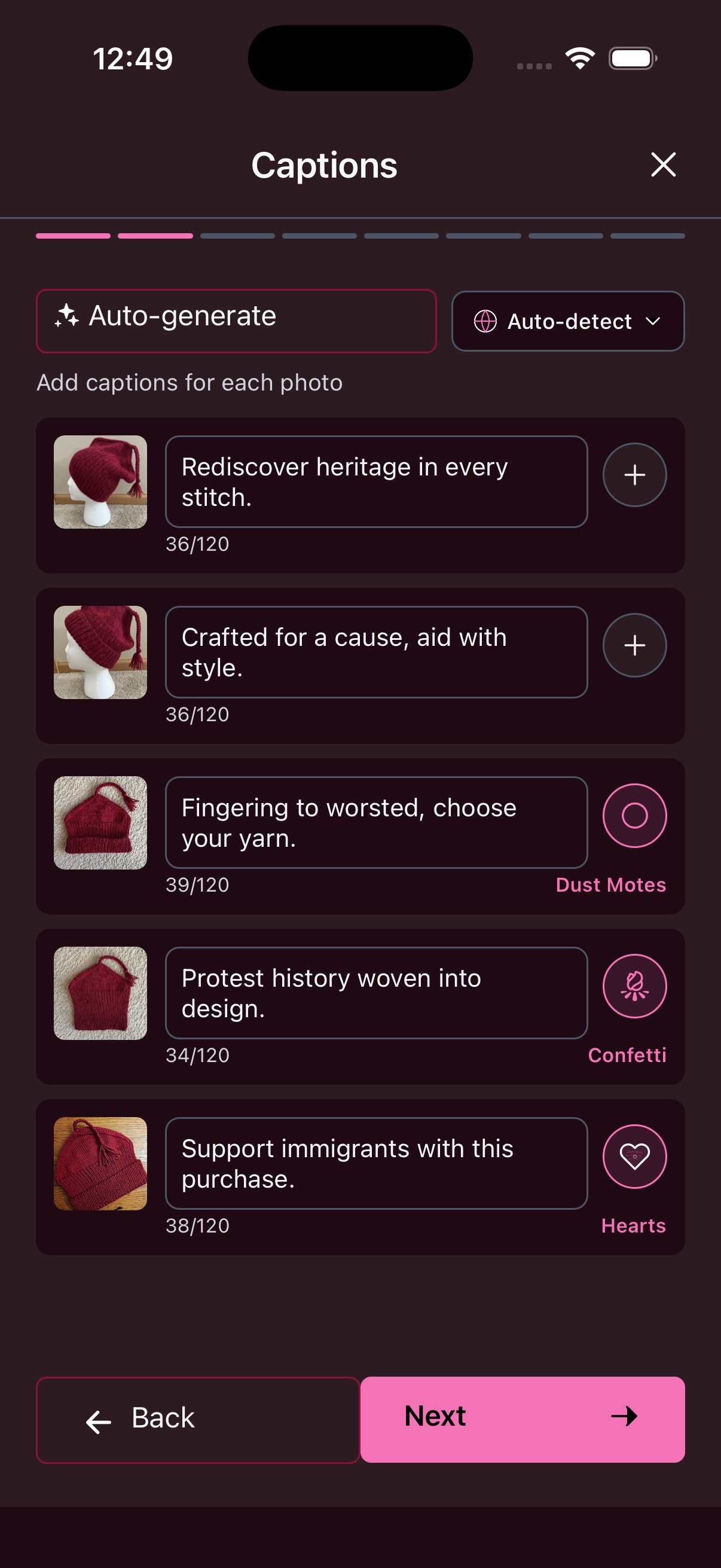The width and height of the screenshot is (721, 1568).
Task: Tap the Auto-generate button
Action: (x=236, y=319)
